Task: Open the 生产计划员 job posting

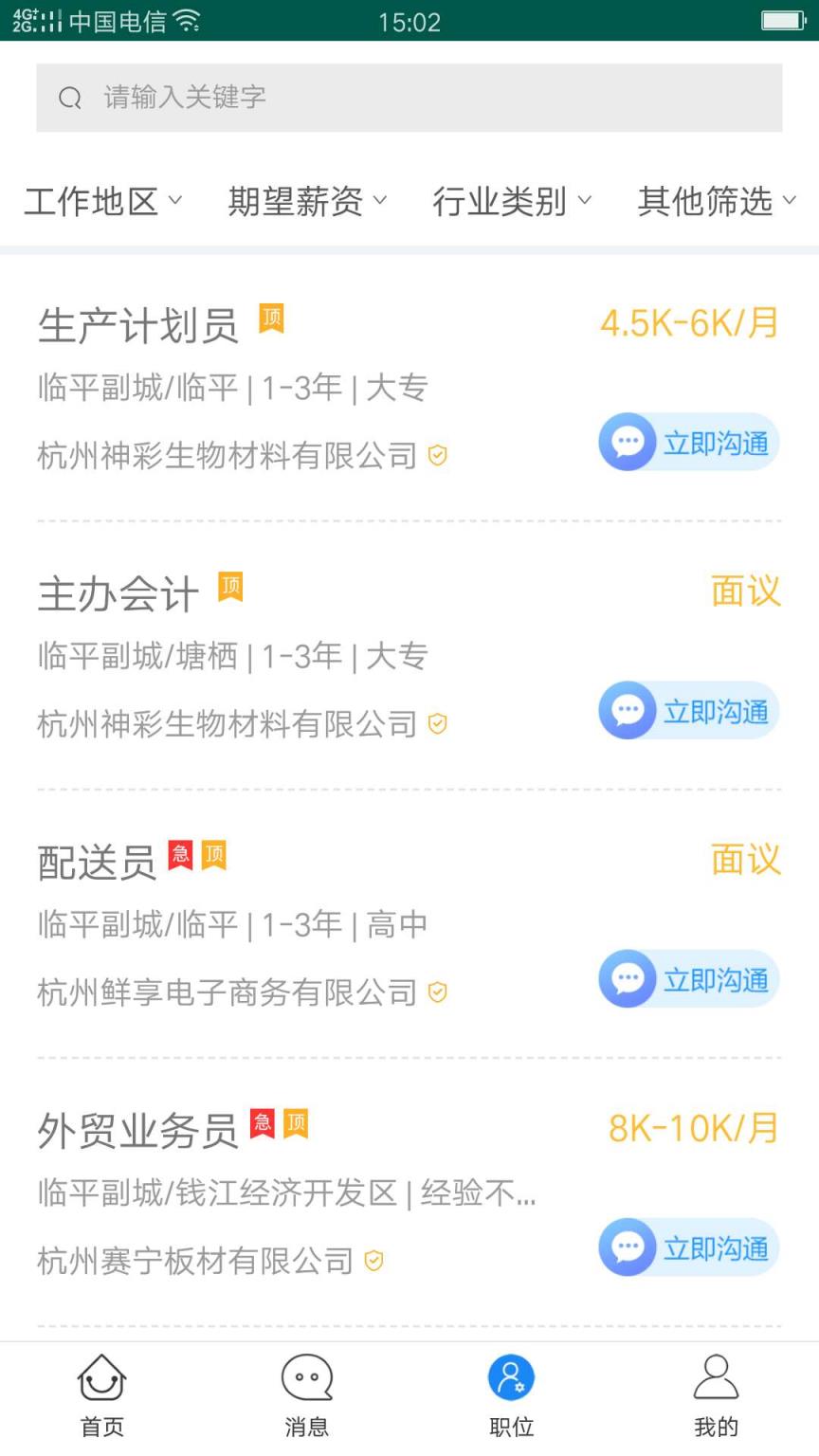Action: point(136,322)
